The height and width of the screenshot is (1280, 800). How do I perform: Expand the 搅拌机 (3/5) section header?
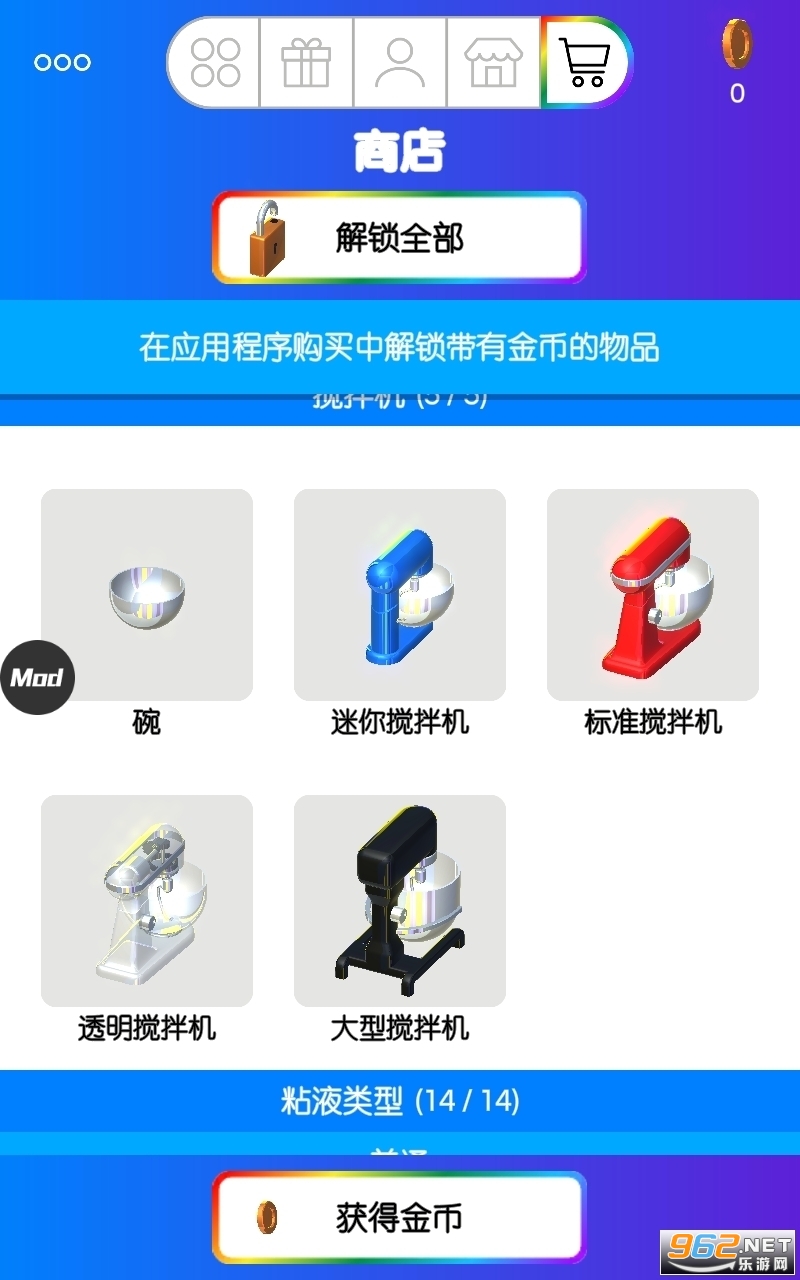[400, 400]
